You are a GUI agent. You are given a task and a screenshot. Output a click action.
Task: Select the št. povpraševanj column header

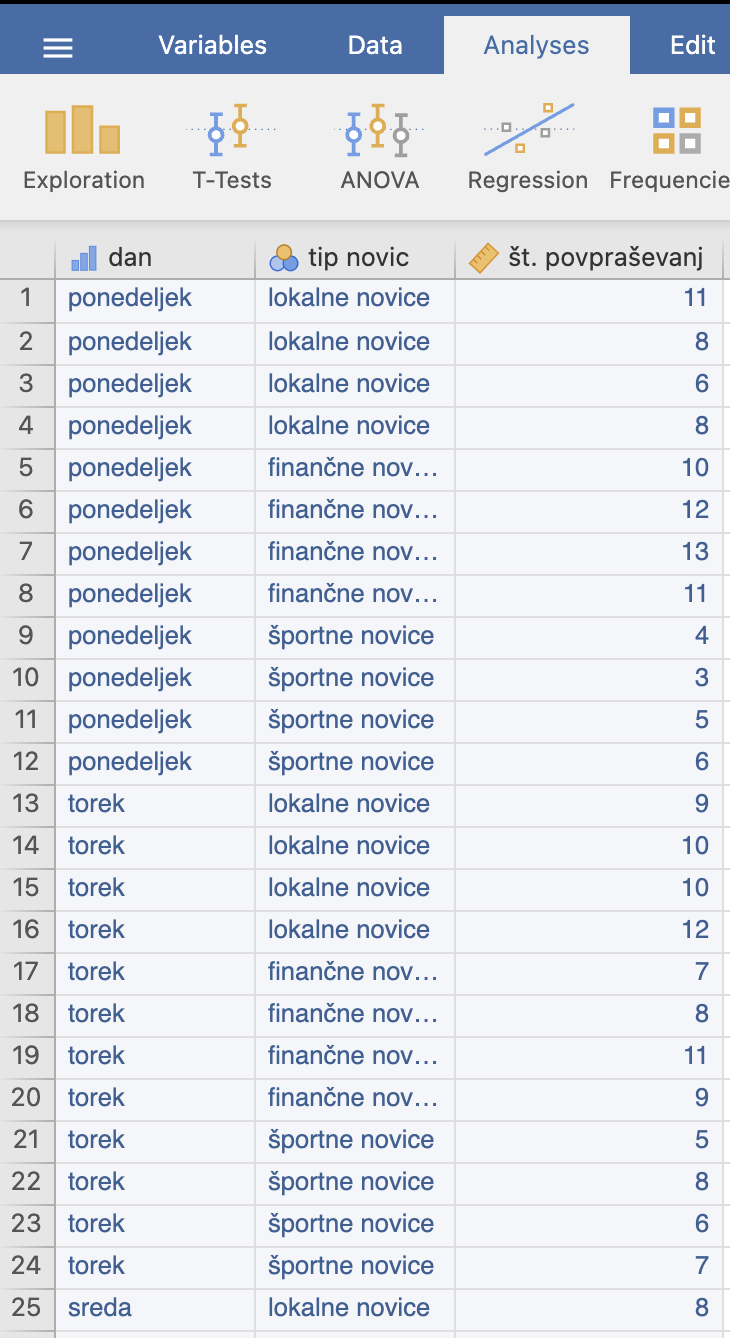coord(590,258)
